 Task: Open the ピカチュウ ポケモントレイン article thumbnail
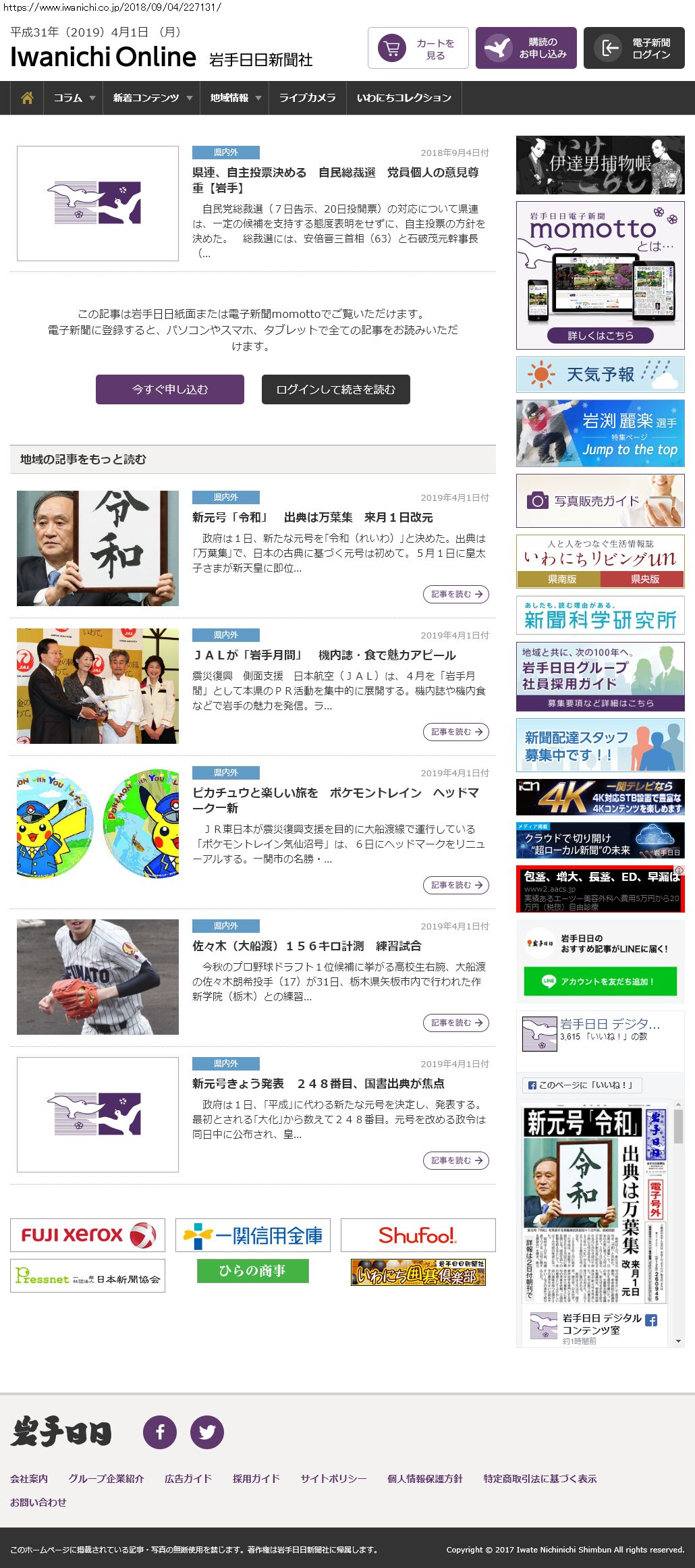pyautogui.click(x=98, y=823)
